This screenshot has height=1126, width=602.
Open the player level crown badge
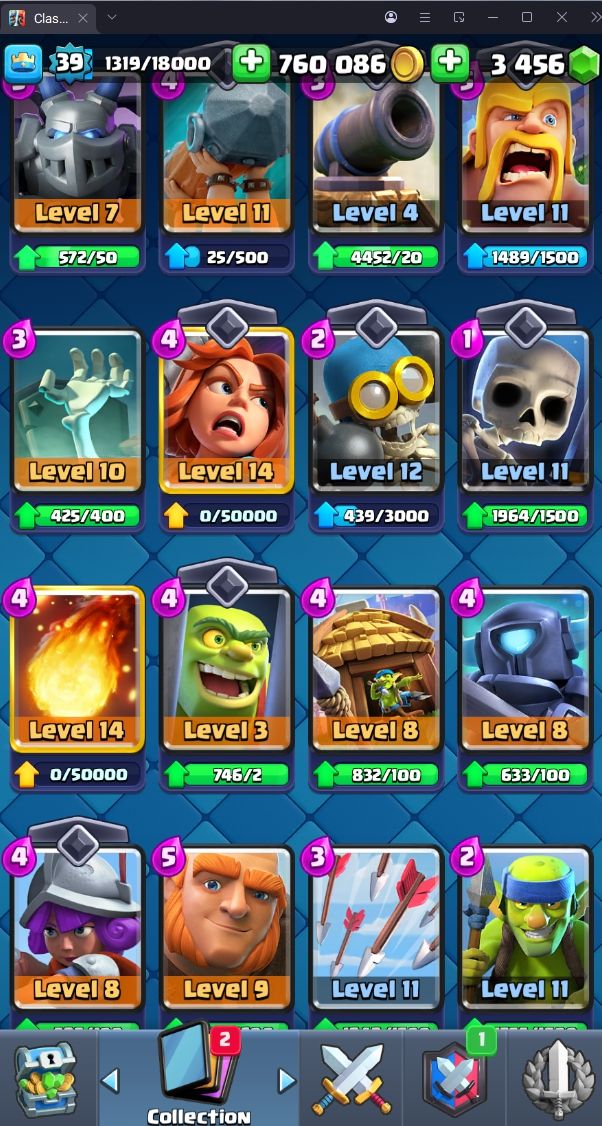[x=22, y=64]
